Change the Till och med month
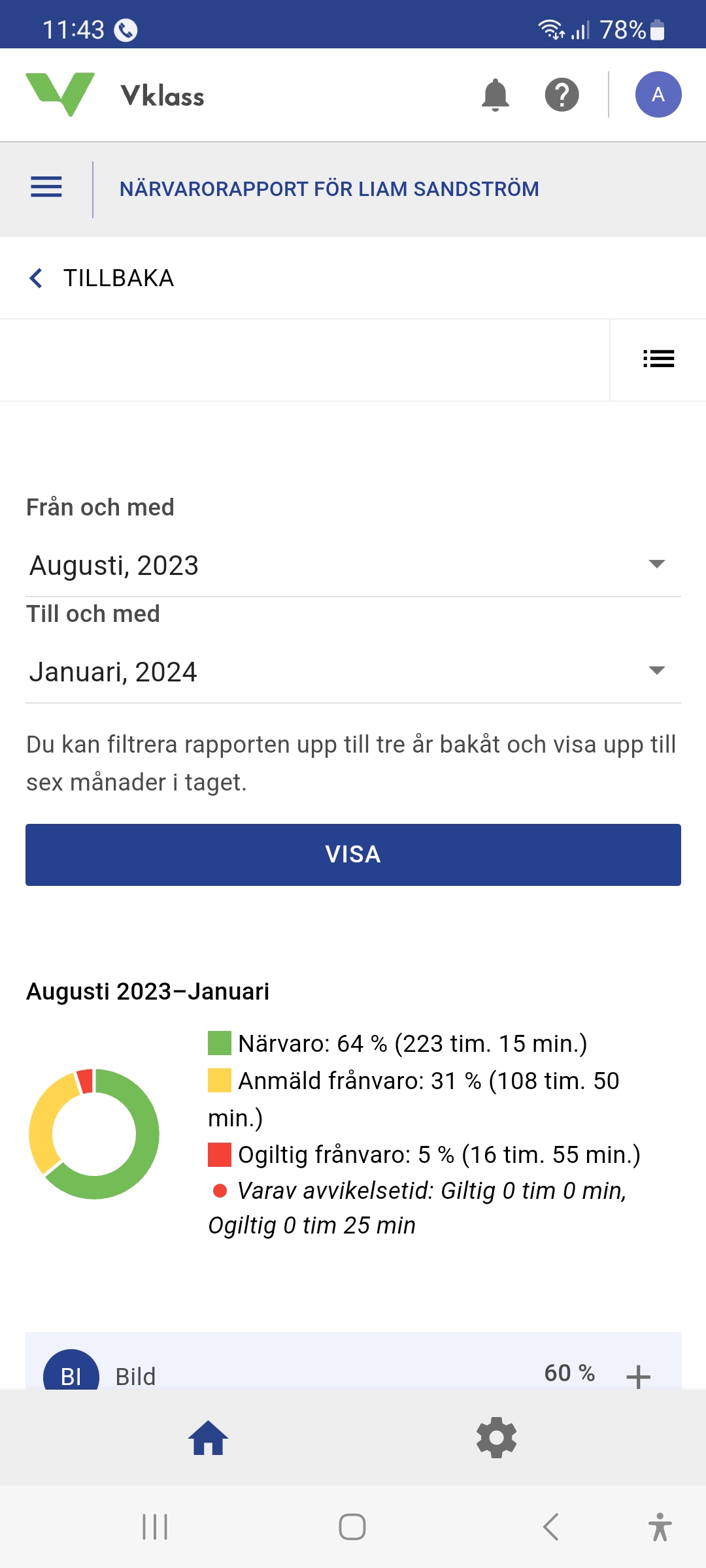Screen dimensions: 706x1568 tap(353, 672)
